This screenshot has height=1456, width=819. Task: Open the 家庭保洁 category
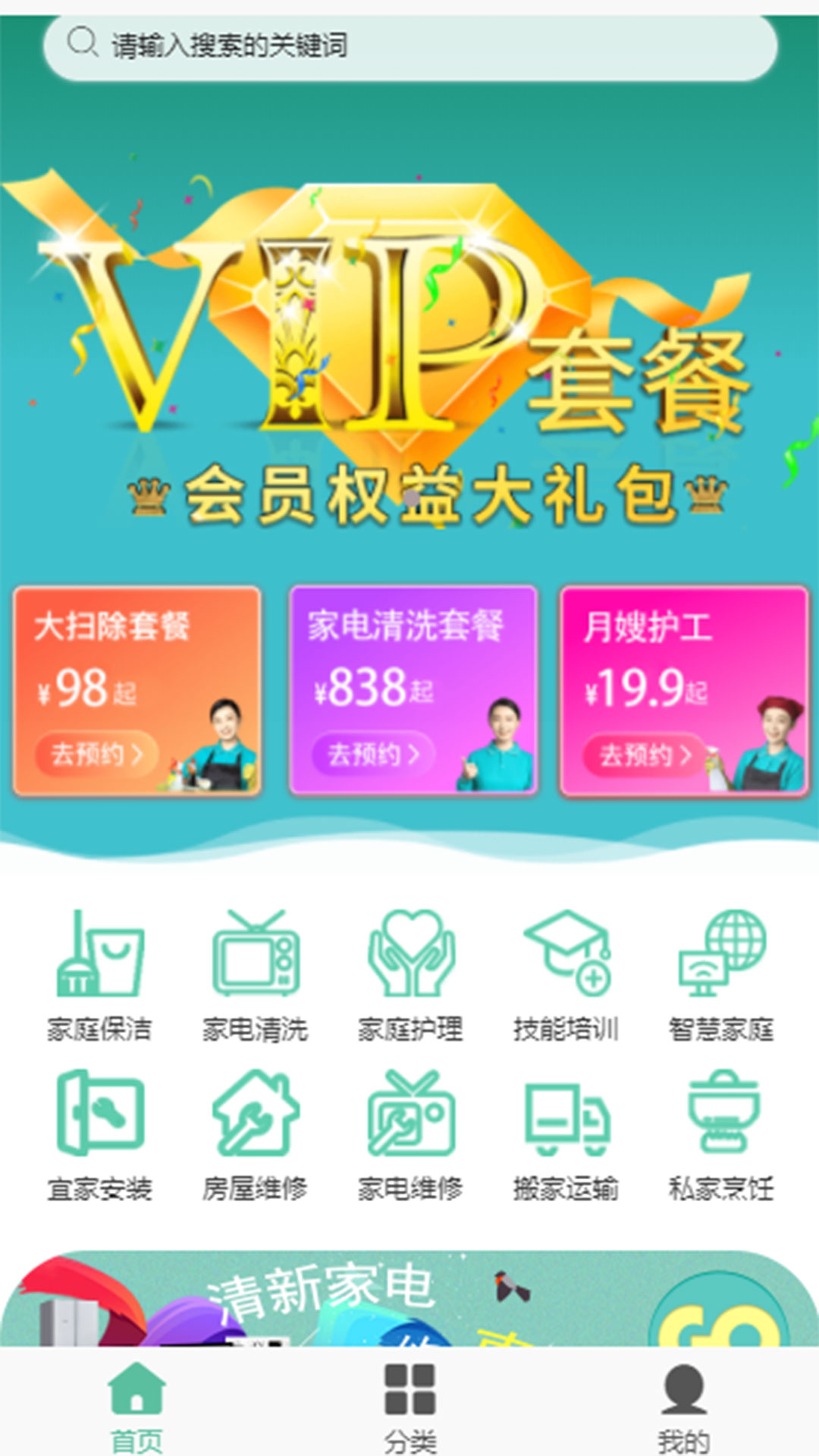[x=99, y=976]
